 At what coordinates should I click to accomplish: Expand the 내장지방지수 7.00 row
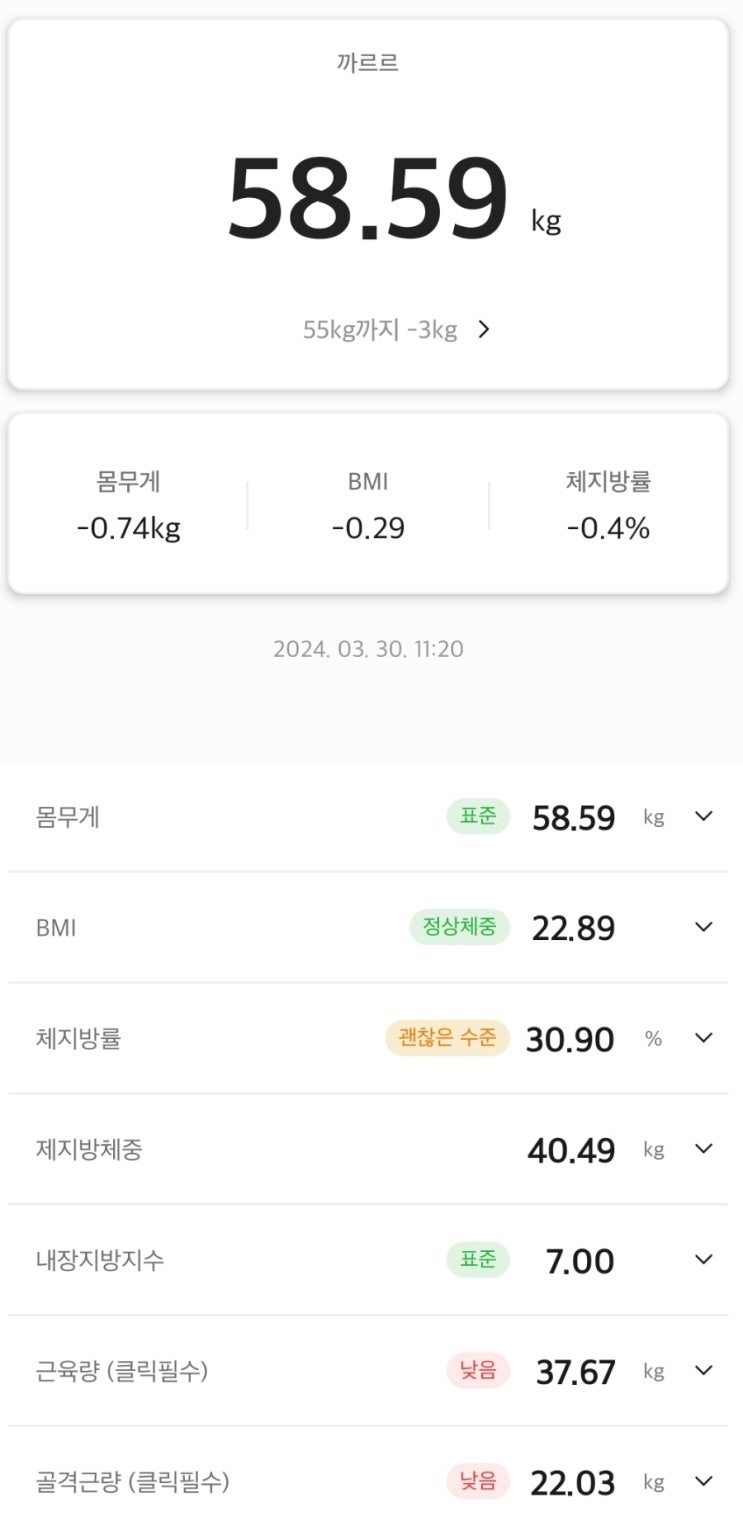tap(703, 1260)
